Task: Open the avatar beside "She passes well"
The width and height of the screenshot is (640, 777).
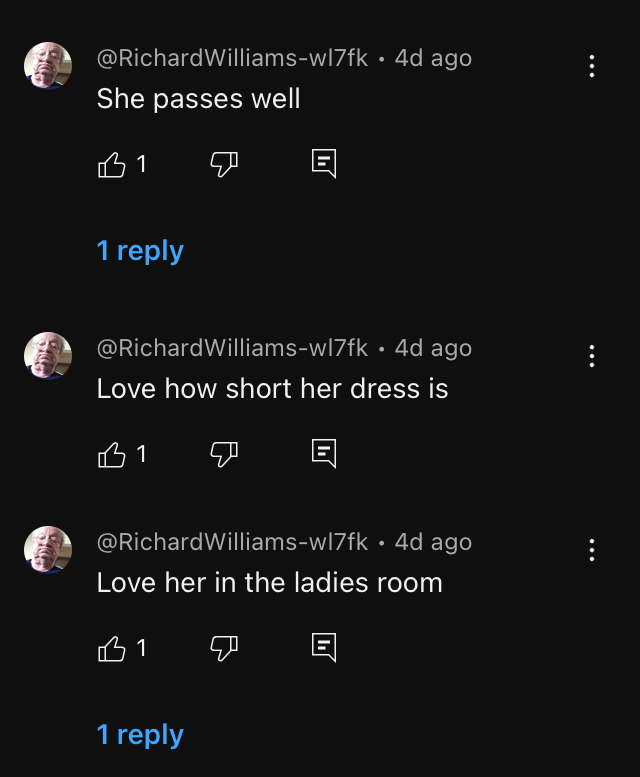Action: 48,67
